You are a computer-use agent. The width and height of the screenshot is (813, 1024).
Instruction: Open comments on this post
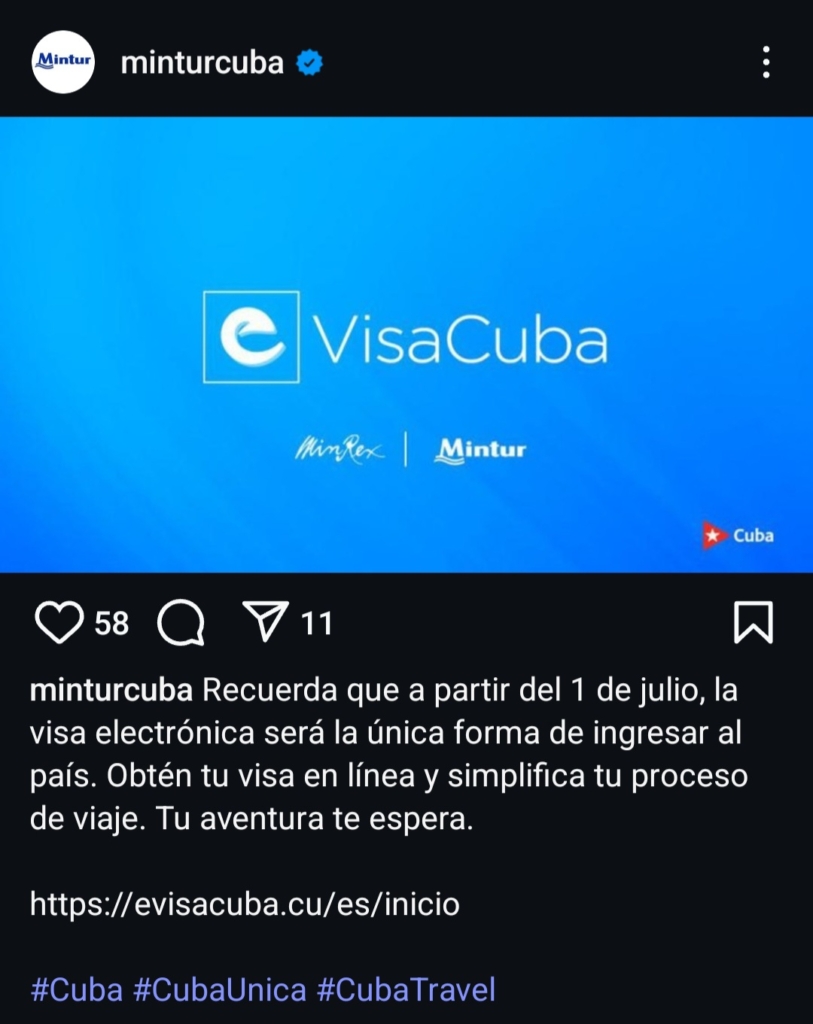[x=181, y=623]
